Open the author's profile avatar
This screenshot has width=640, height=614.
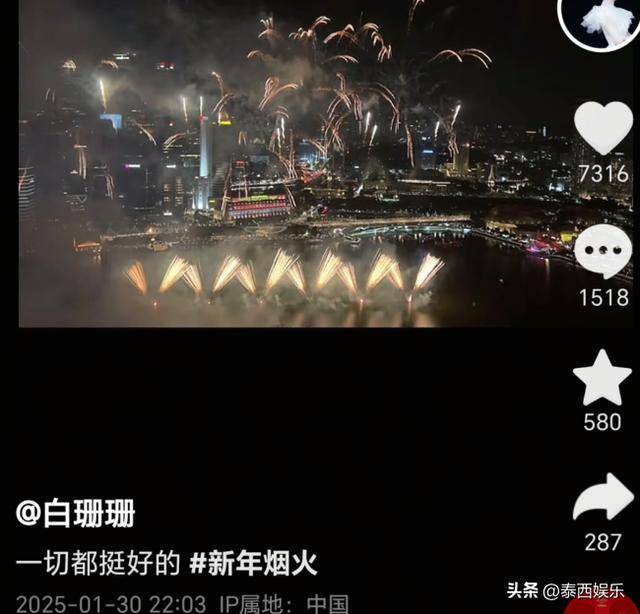point(602,18)
